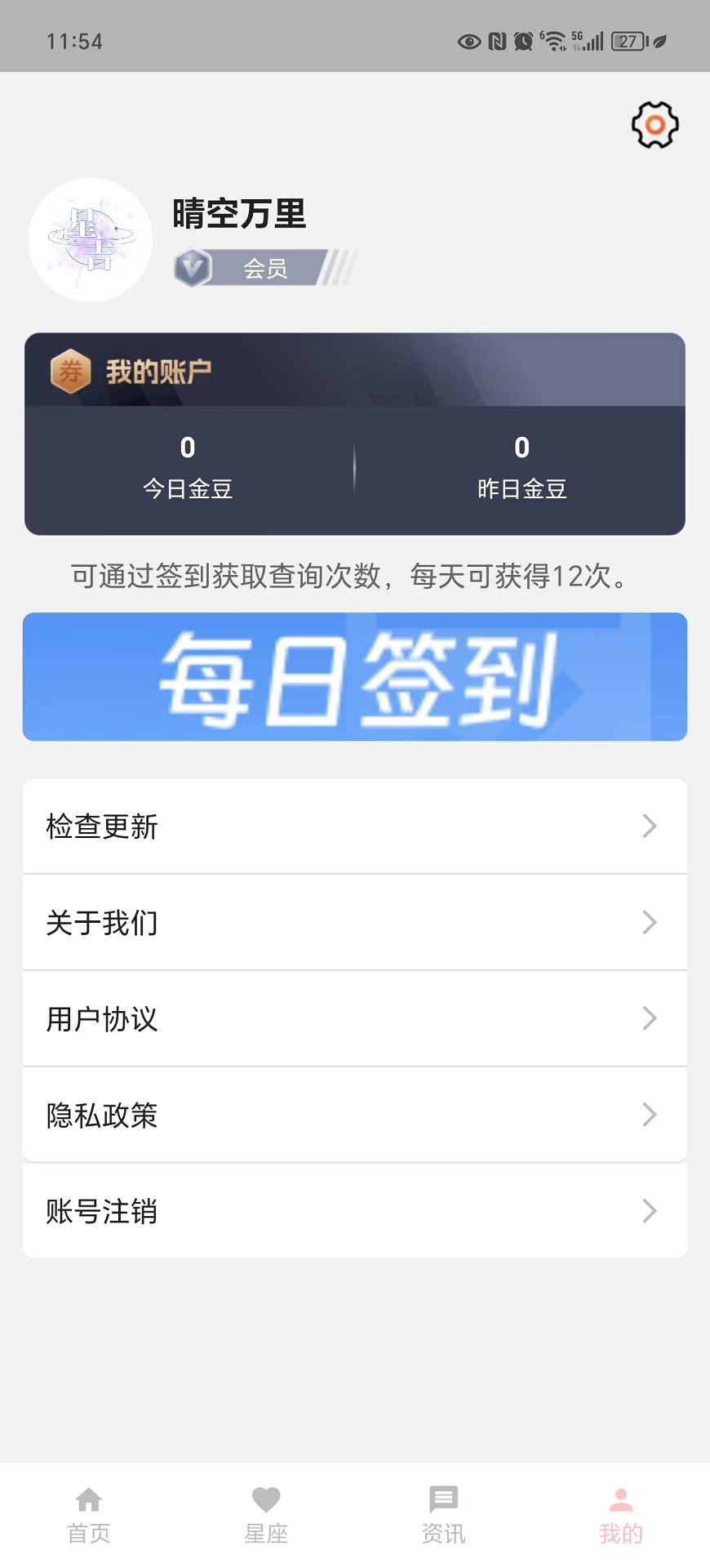Switch to the 星座 tab
Screen dimensions: 710x1568
coord(266,1516)
